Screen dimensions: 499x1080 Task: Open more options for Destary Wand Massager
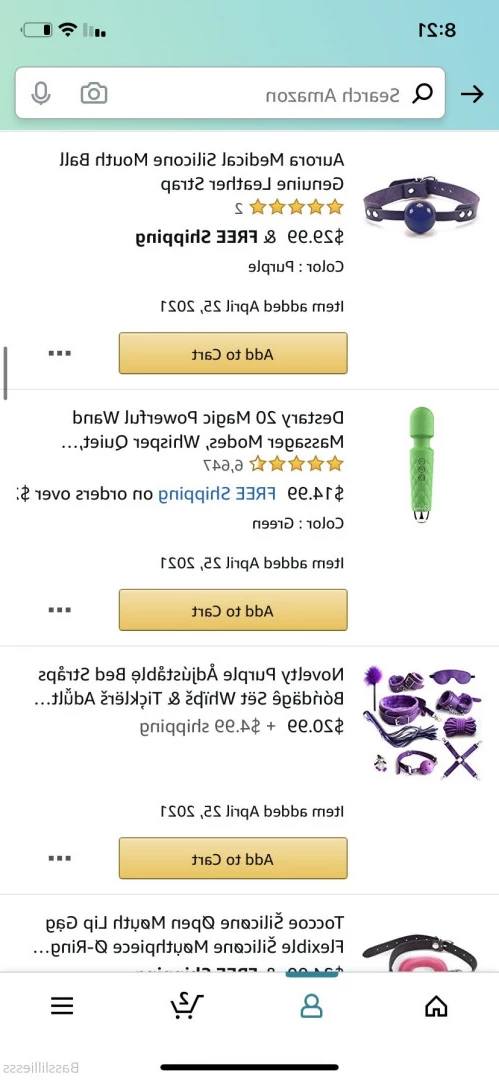[60, 610]
